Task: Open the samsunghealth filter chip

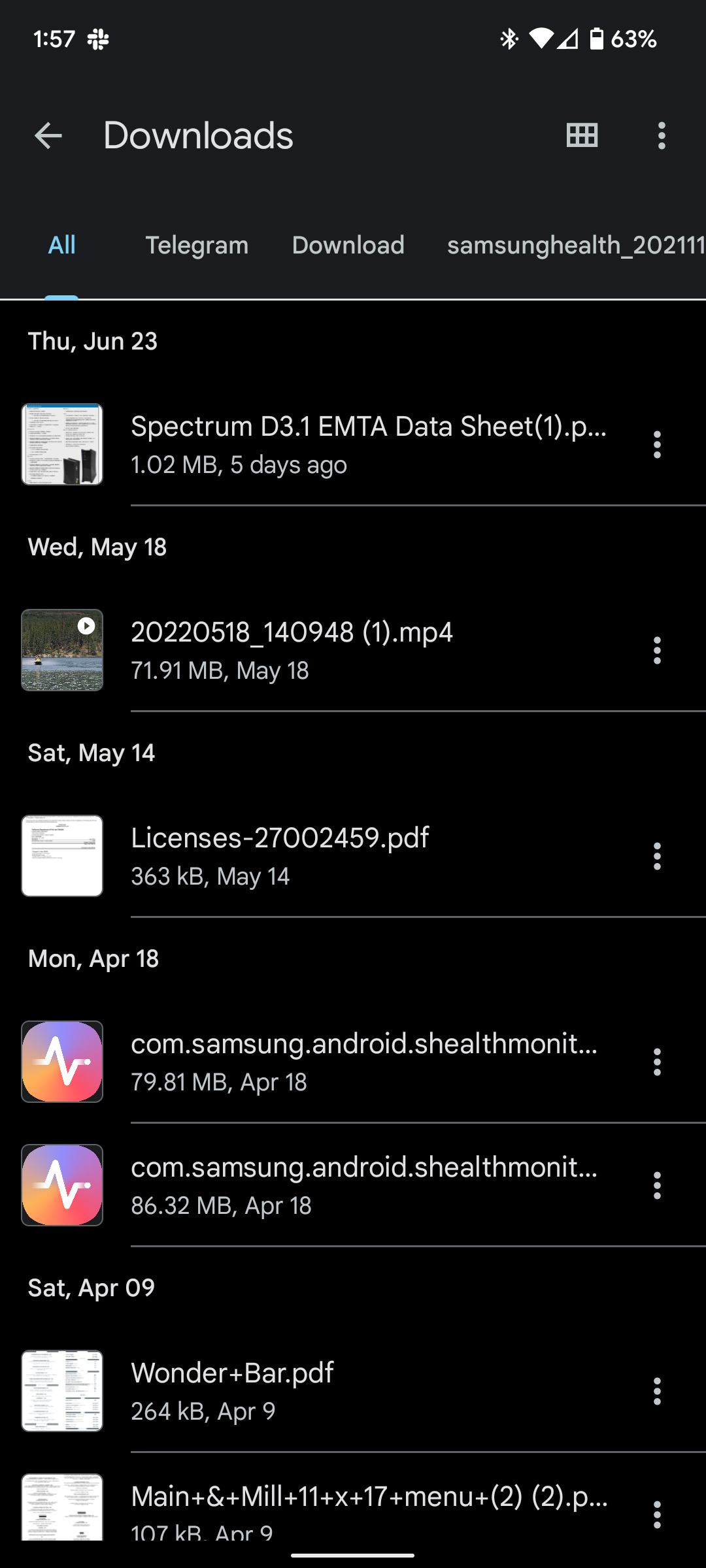Action: [575, 245]
